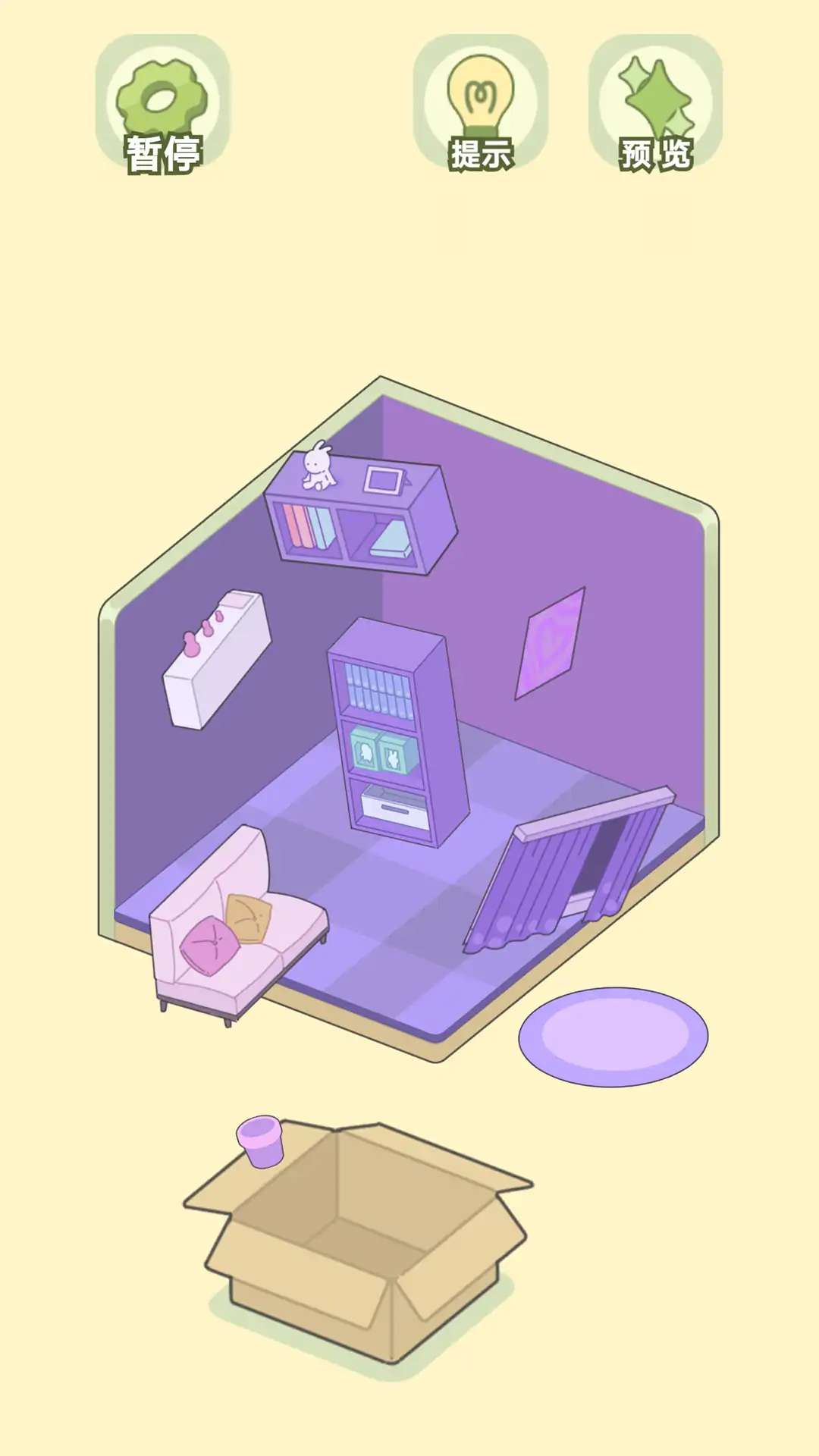
Task: Tap the open cardboard box
Action: click(x=364, y=1244)
